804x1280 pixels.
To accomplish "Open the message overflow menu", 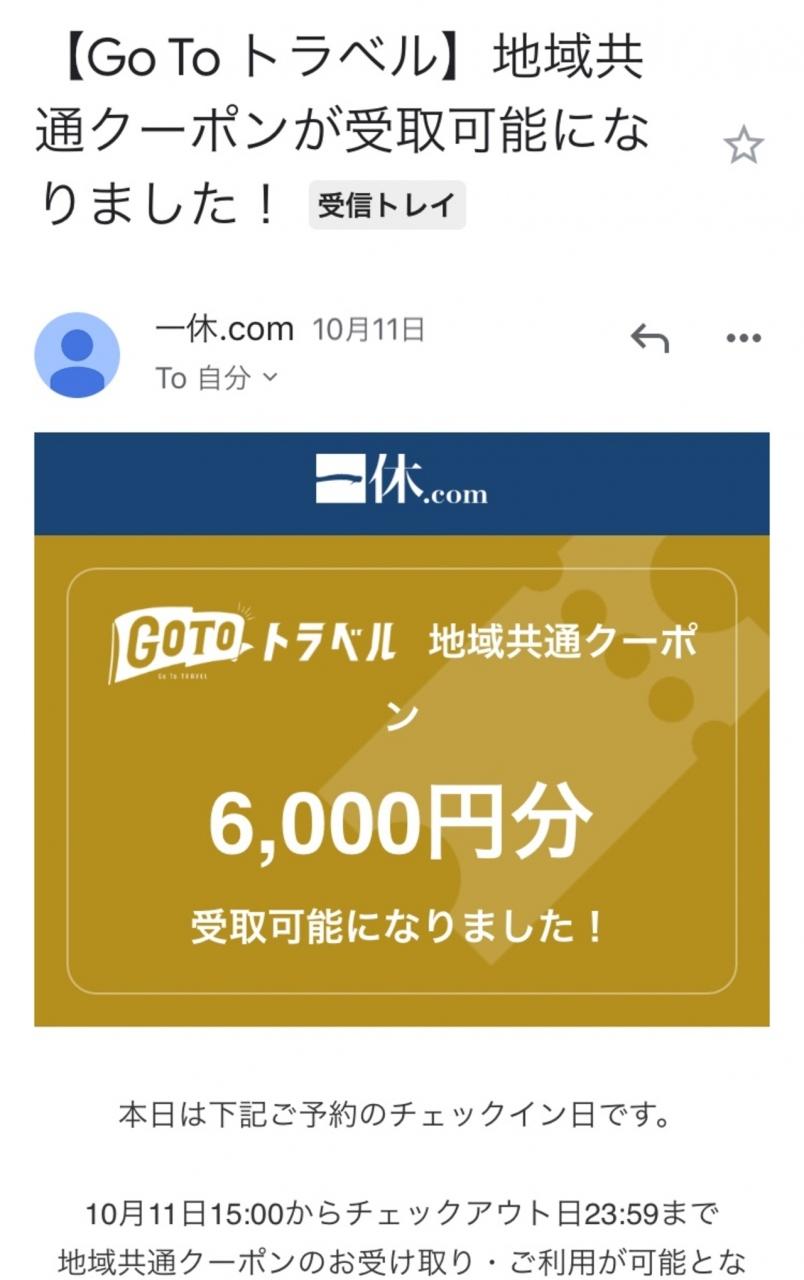I will tap(743, 339).
